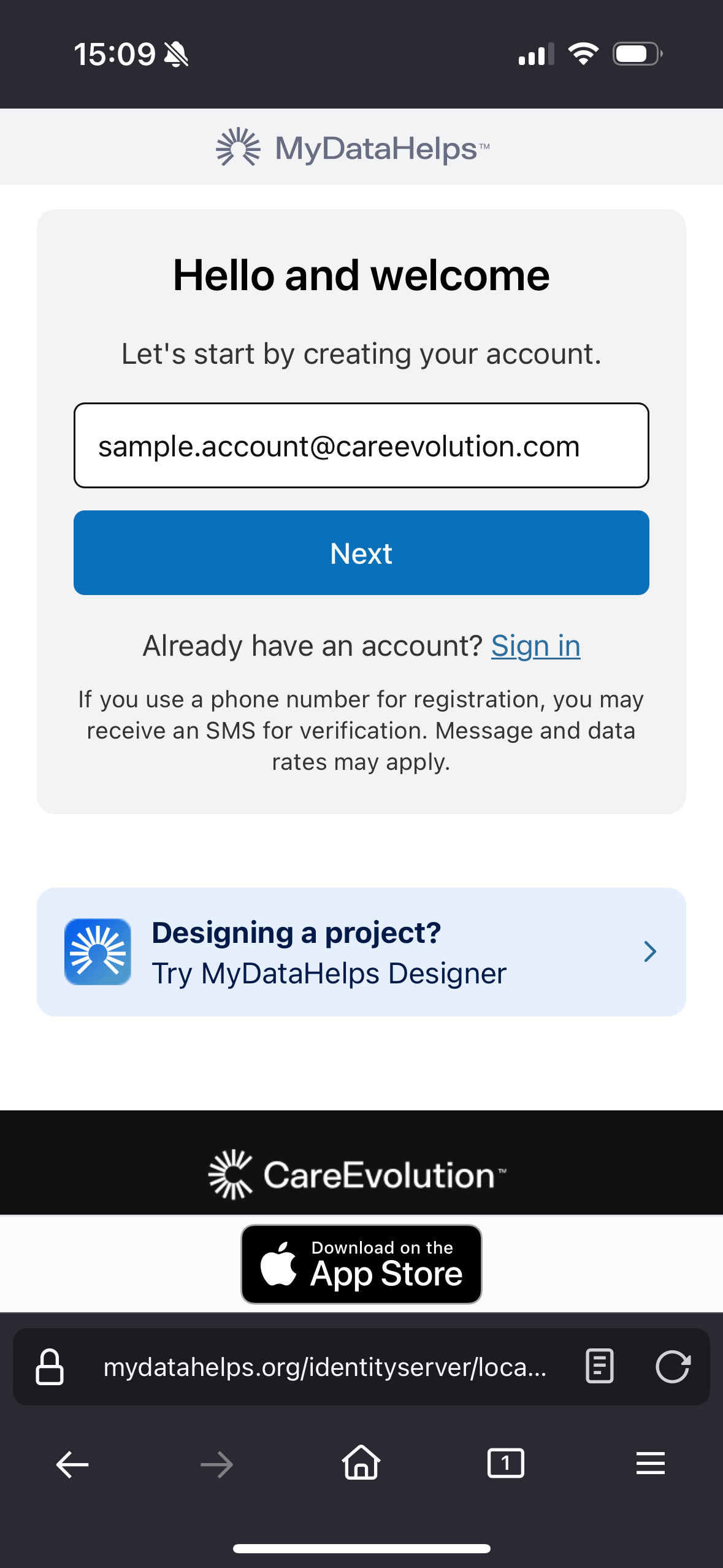Tap the Wi-Fi status indicator
Screen dimensions: 723x1568
[583, 54]
